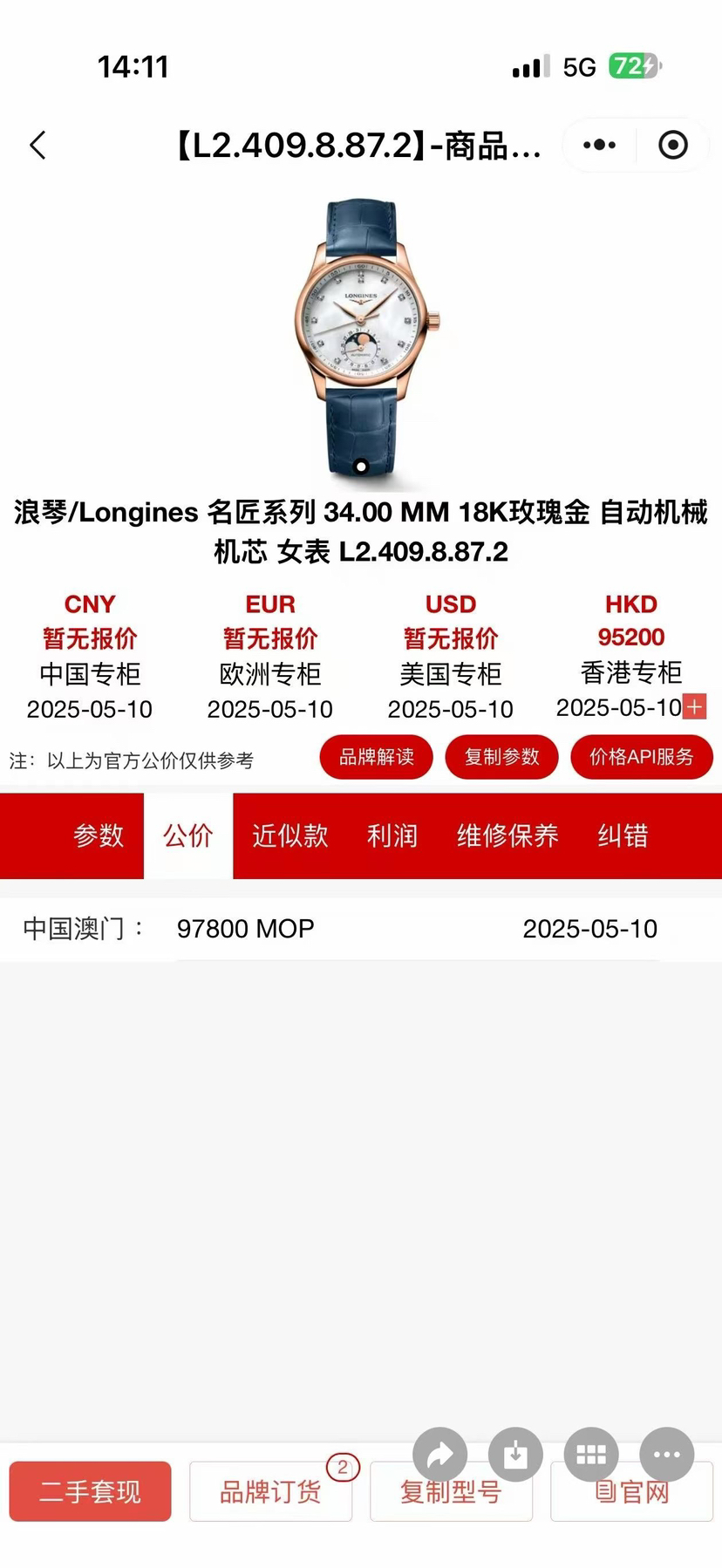This screenshot has height=1568, width=722.
Task: Open the 维修保养 tab
Action: click(507, 835)
